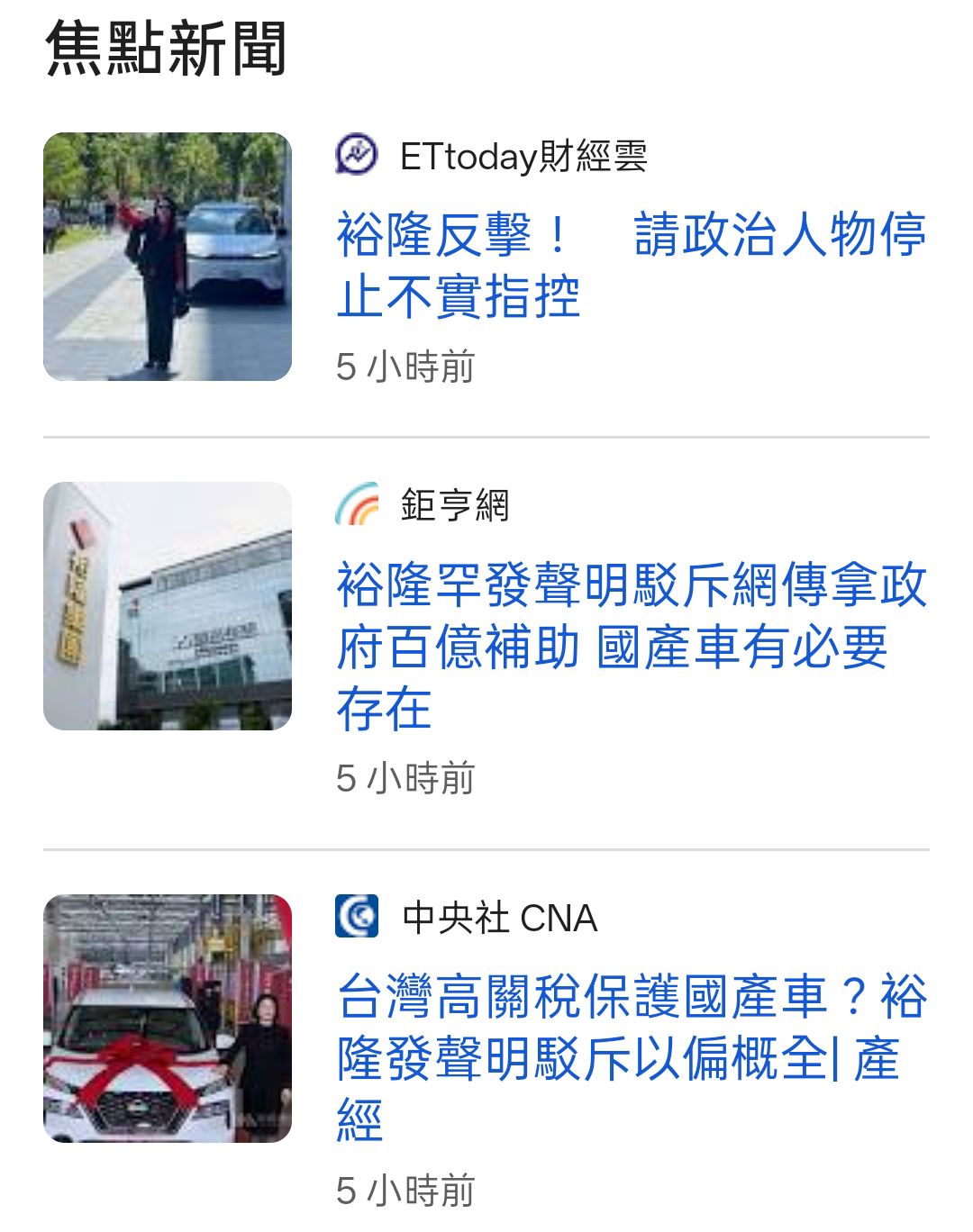
Task: Tap the 鉅亨網 article building thumbnail
Action: click(168, 606)
